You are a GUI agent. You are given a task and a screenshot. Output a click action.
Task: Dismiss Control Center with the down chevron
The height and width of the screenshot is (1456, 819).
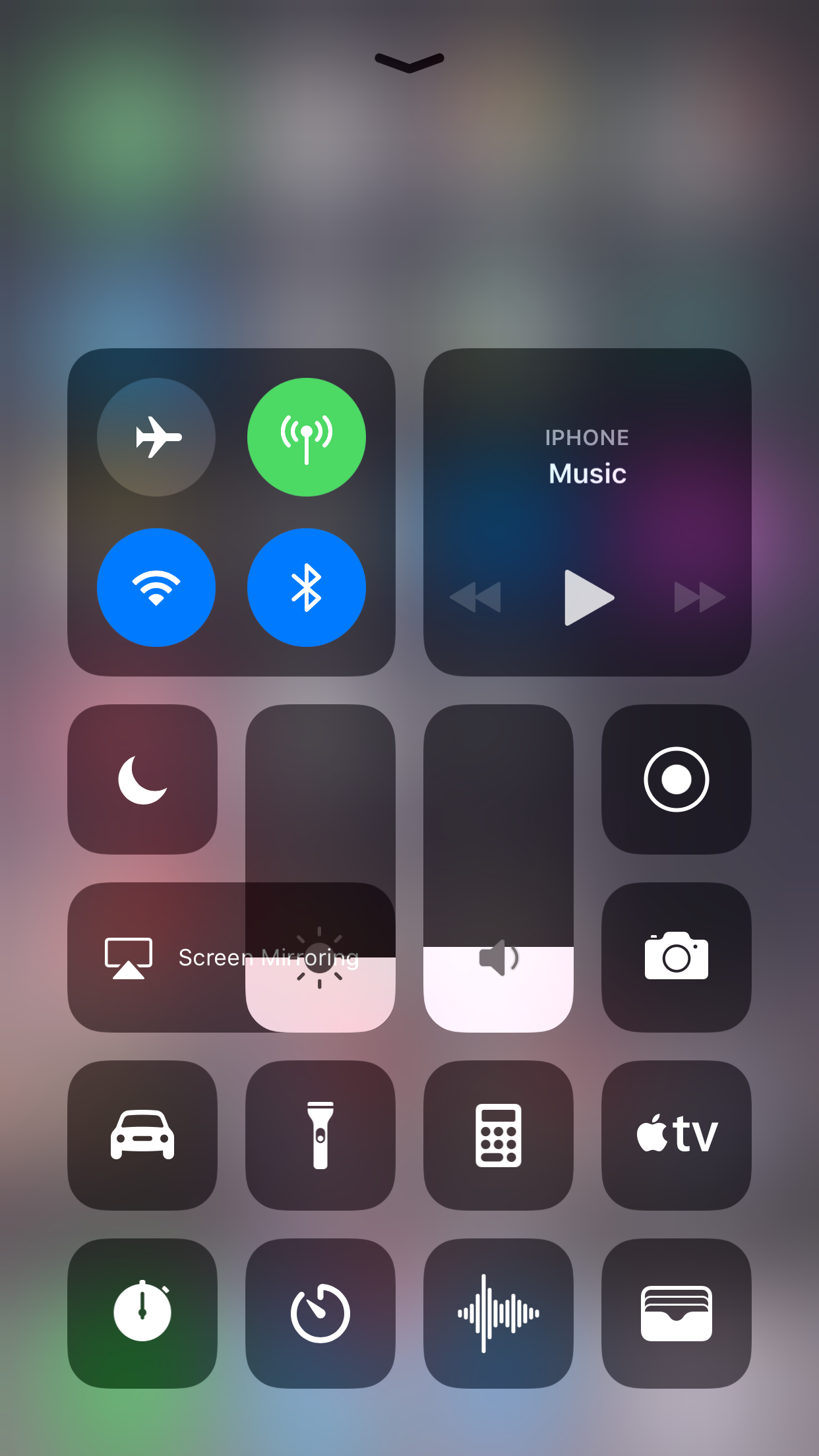[409, 63]
